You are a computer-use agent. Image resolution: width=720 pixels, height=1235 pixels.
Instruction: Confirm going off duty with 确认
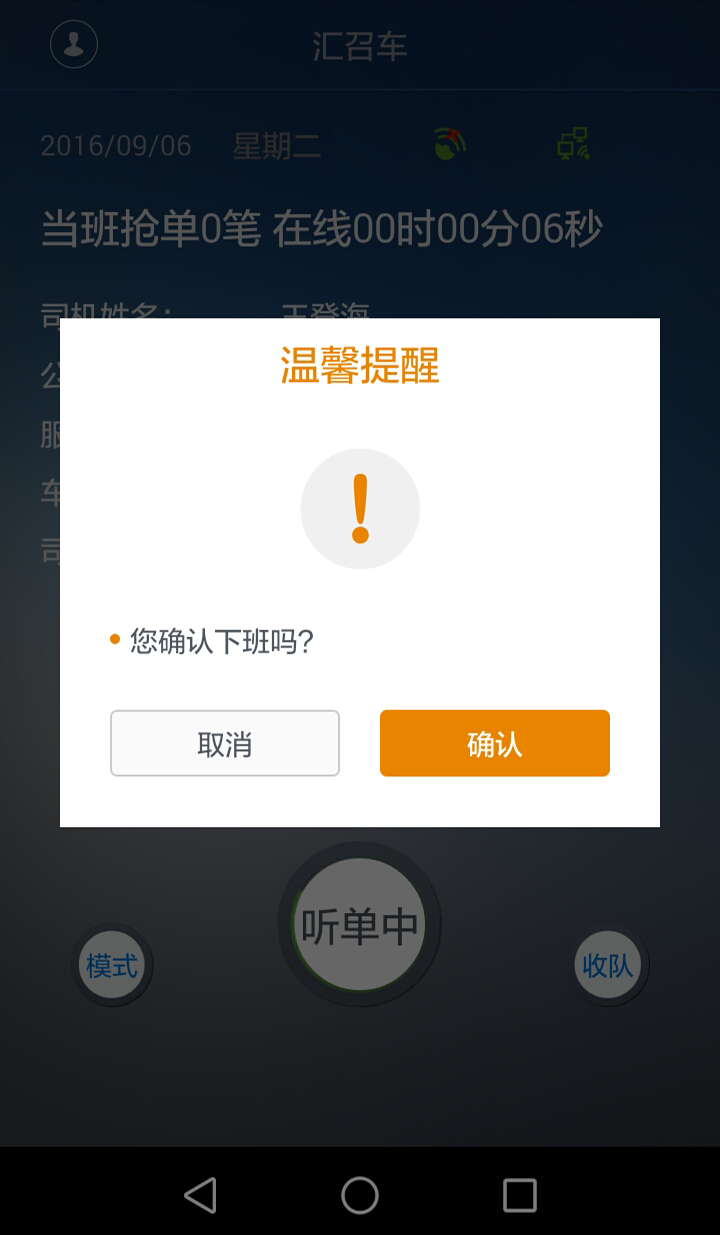click(494, 743)
